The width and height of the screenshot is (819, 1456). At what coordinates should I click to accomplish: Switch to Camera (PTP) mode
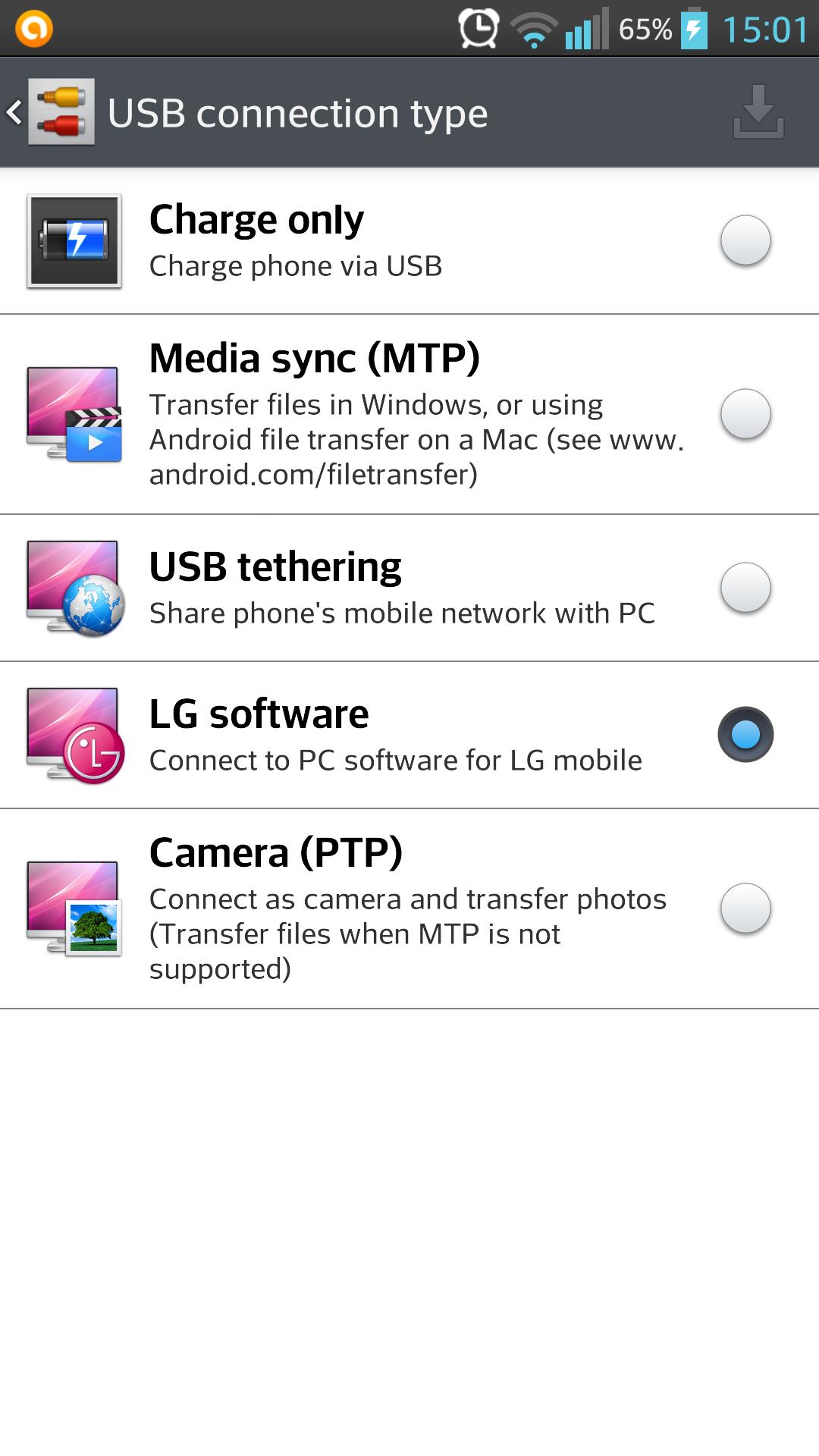pos(409,908)
